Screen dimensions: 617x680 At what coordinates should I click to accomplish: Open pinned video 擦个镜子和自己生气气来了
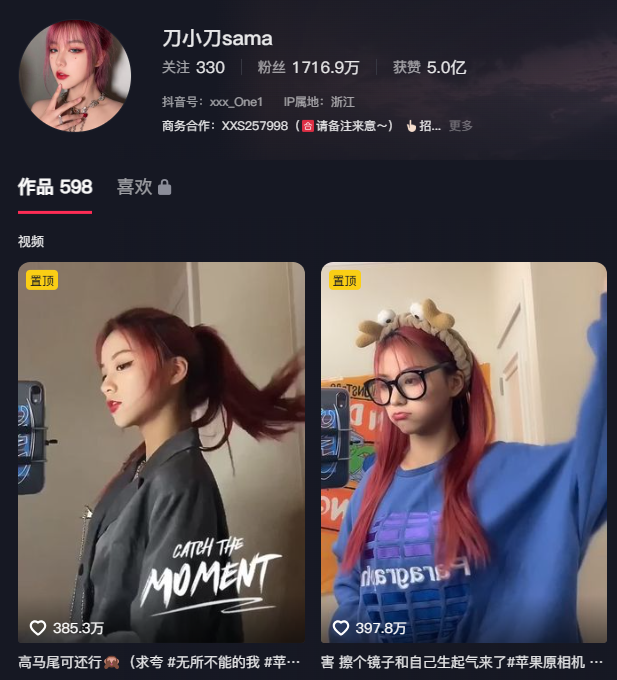pos(464,452)
